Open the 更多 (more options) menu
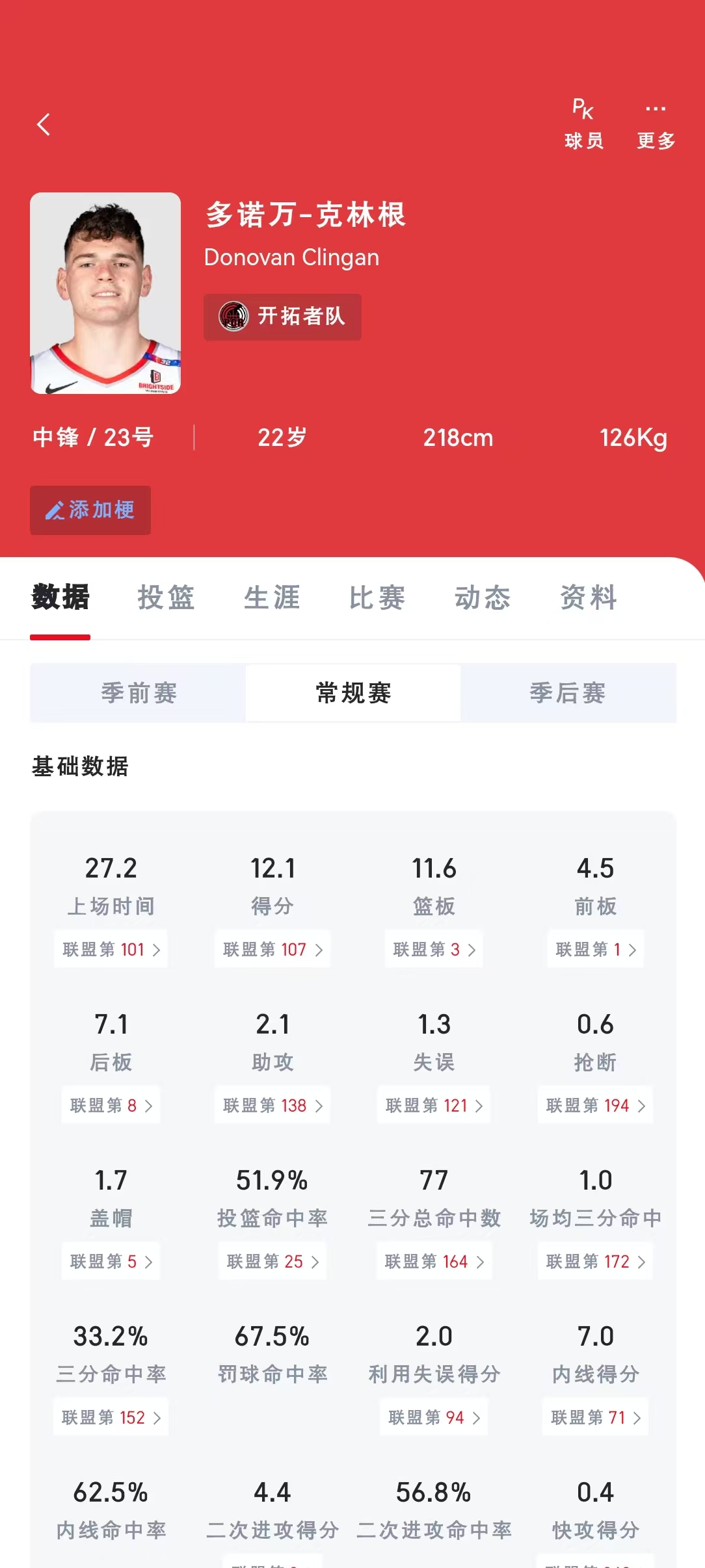 point(656,124)
